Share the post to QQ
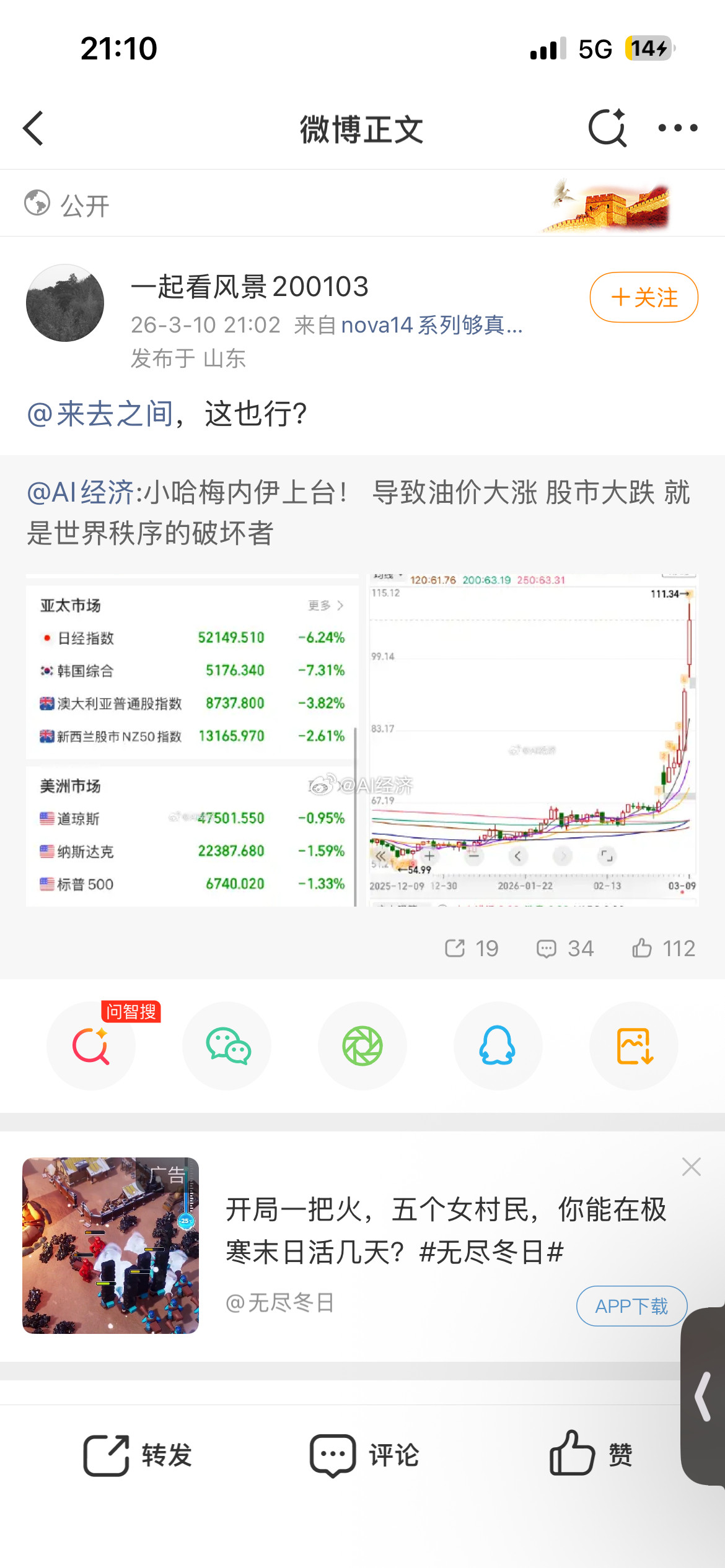725x1568 pixels. 498,1045
